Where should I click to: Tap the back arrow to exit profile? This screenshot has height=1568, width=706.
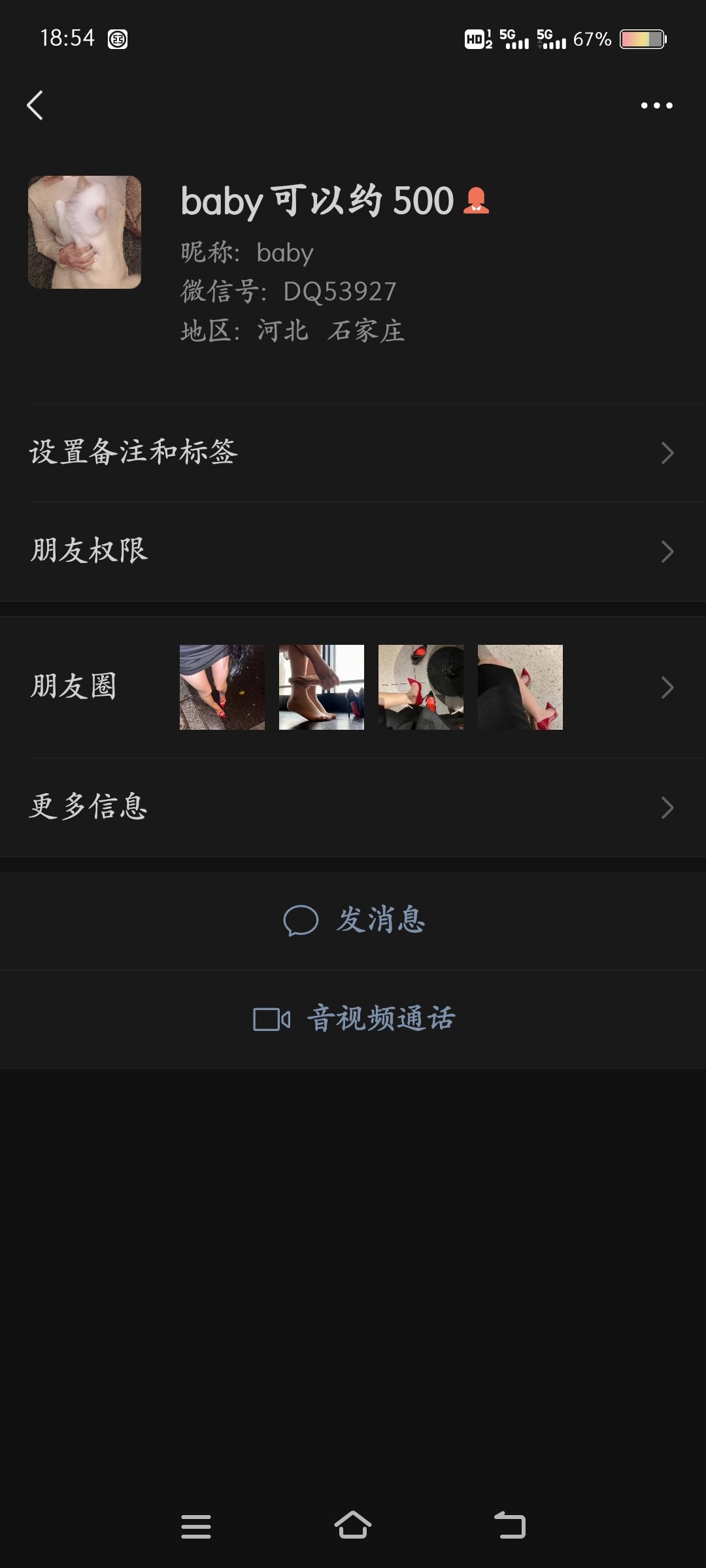point(35,106)
